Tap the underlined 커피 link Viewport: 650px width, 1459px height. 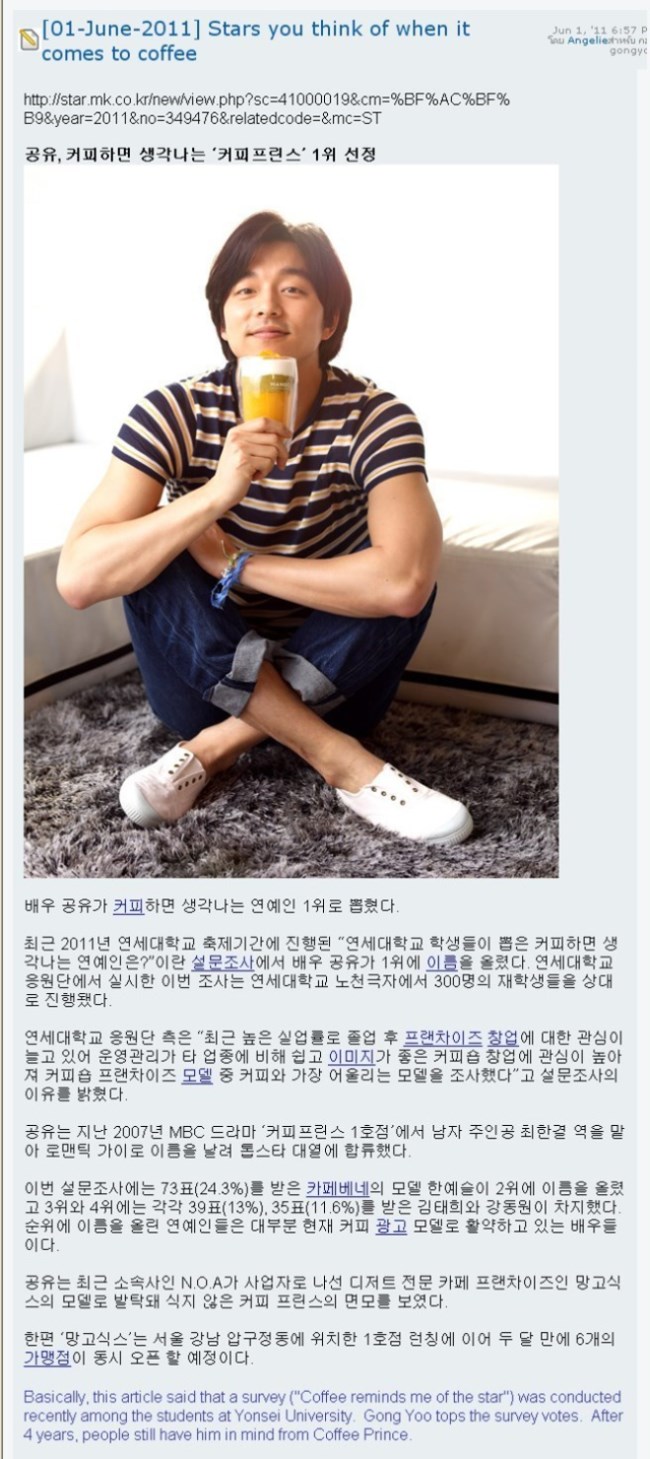(x=128, y=906)
